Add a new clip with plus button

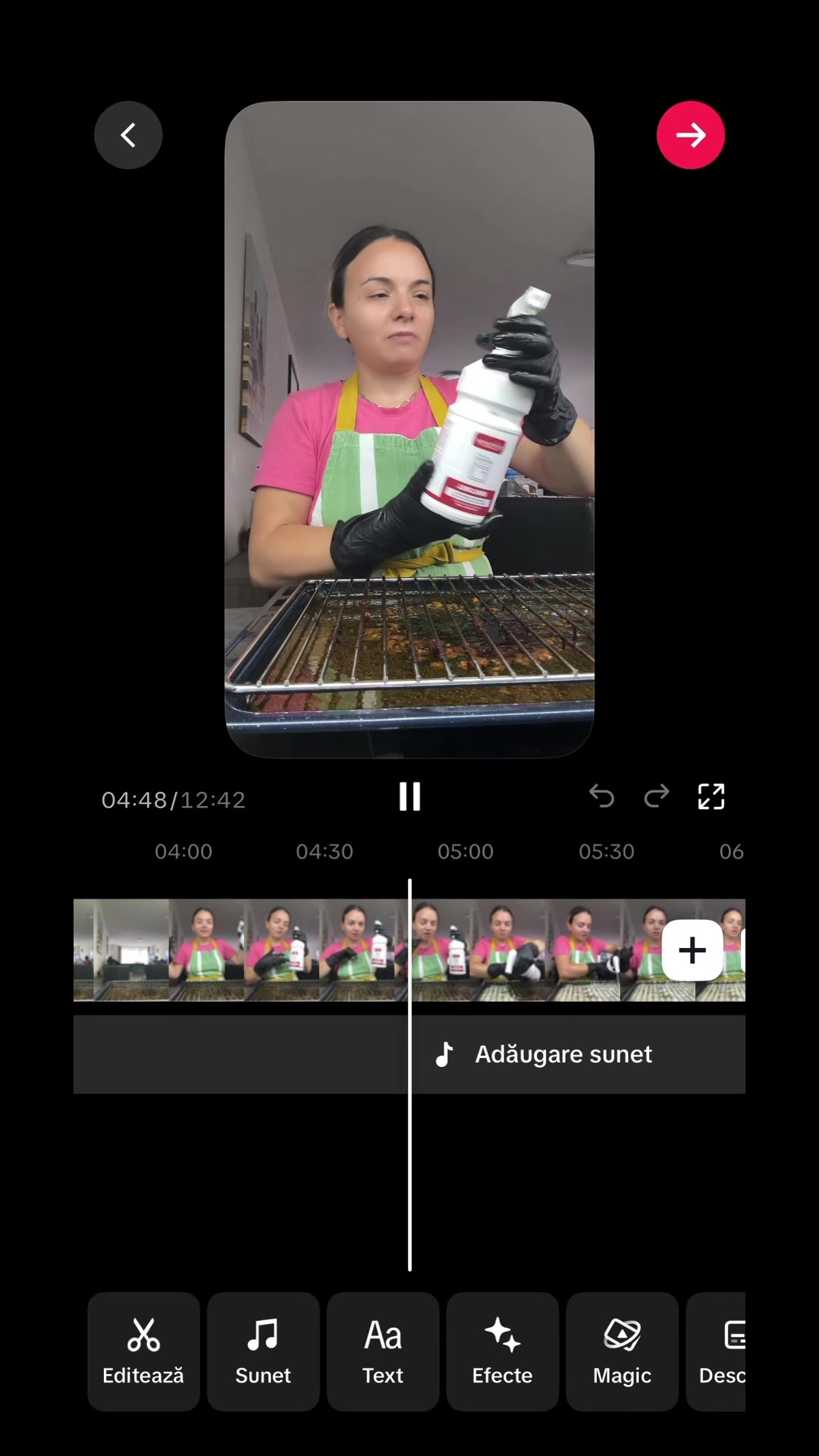click(x=692, y=950)
